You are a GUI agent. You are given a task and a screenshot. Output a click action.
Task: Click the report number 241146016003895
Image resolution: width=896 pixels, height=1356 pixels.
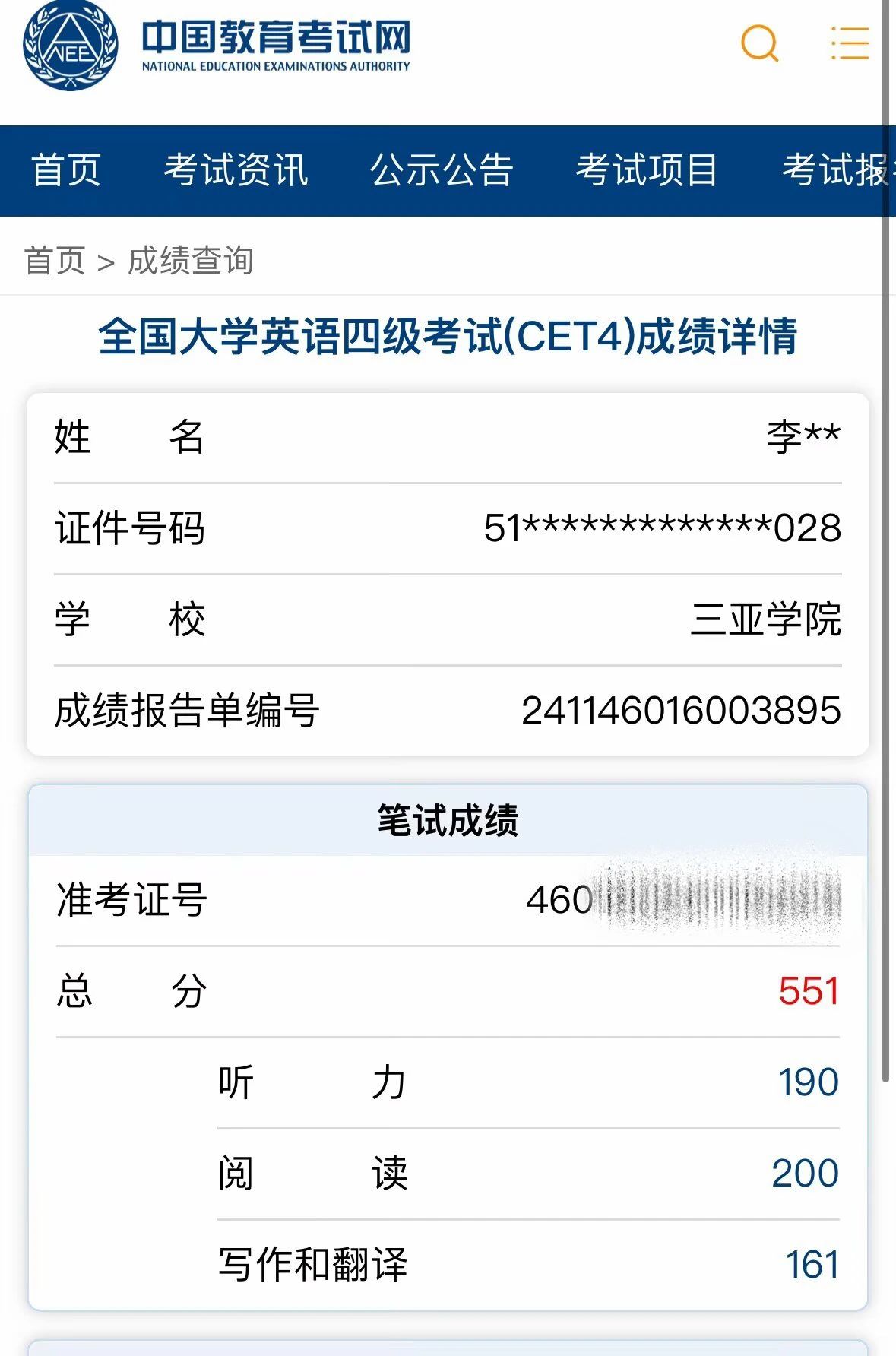680,711
